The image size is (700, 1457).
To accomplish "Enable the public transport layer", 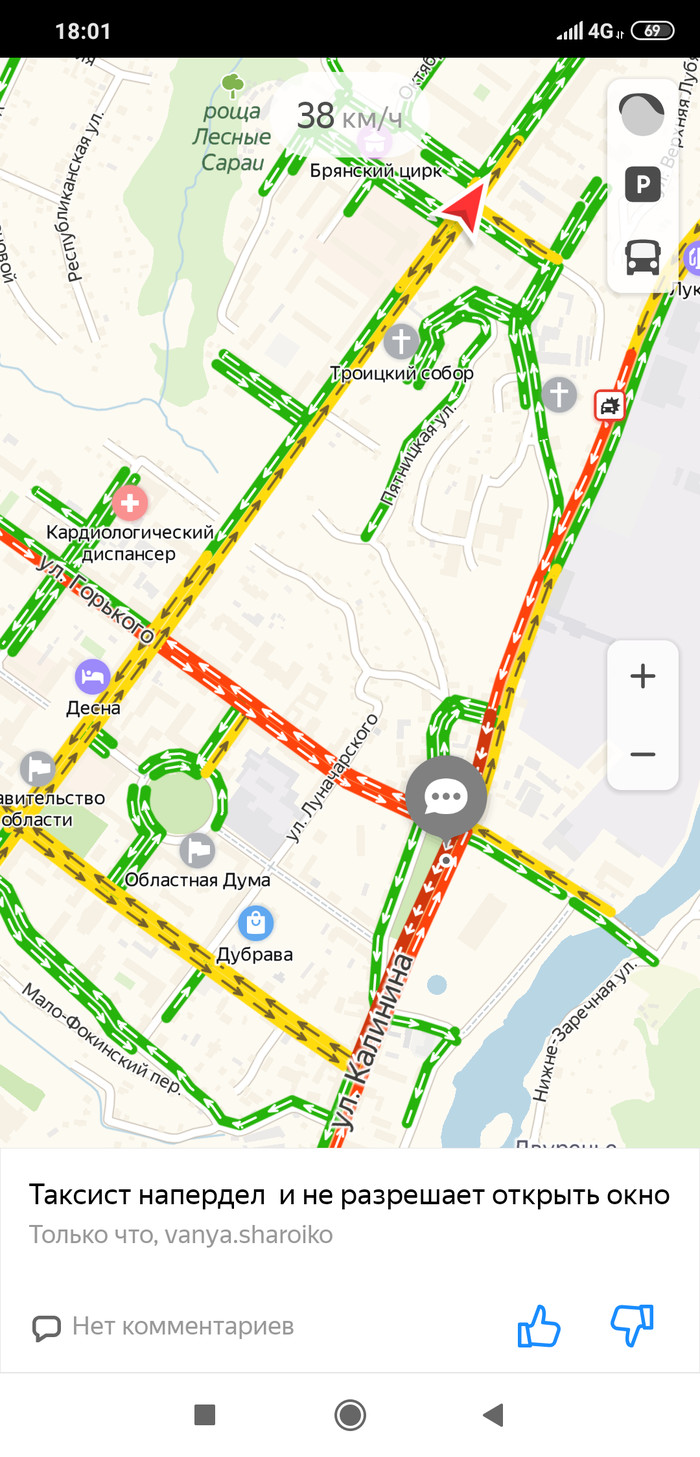I will pos(642,257).
